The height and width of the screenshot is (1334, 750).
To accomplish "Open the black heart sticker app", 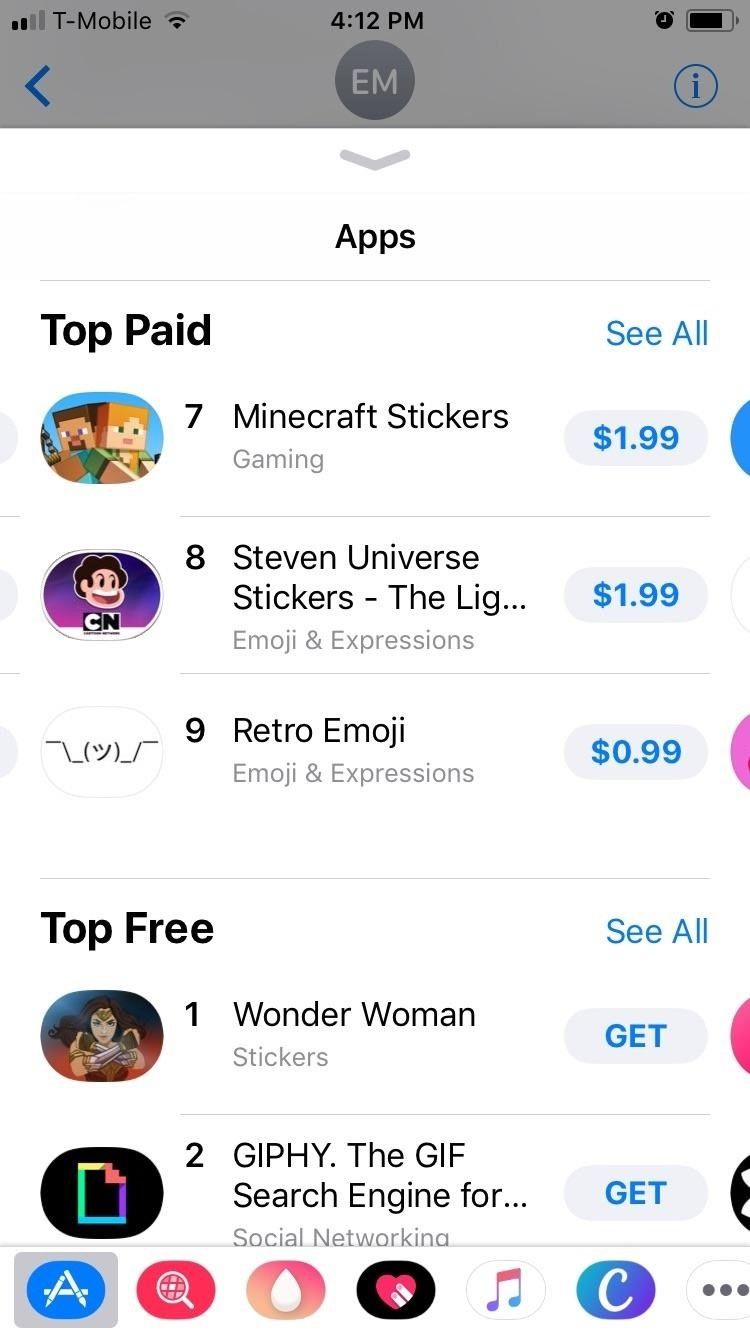I will [x=395, y=1290].
